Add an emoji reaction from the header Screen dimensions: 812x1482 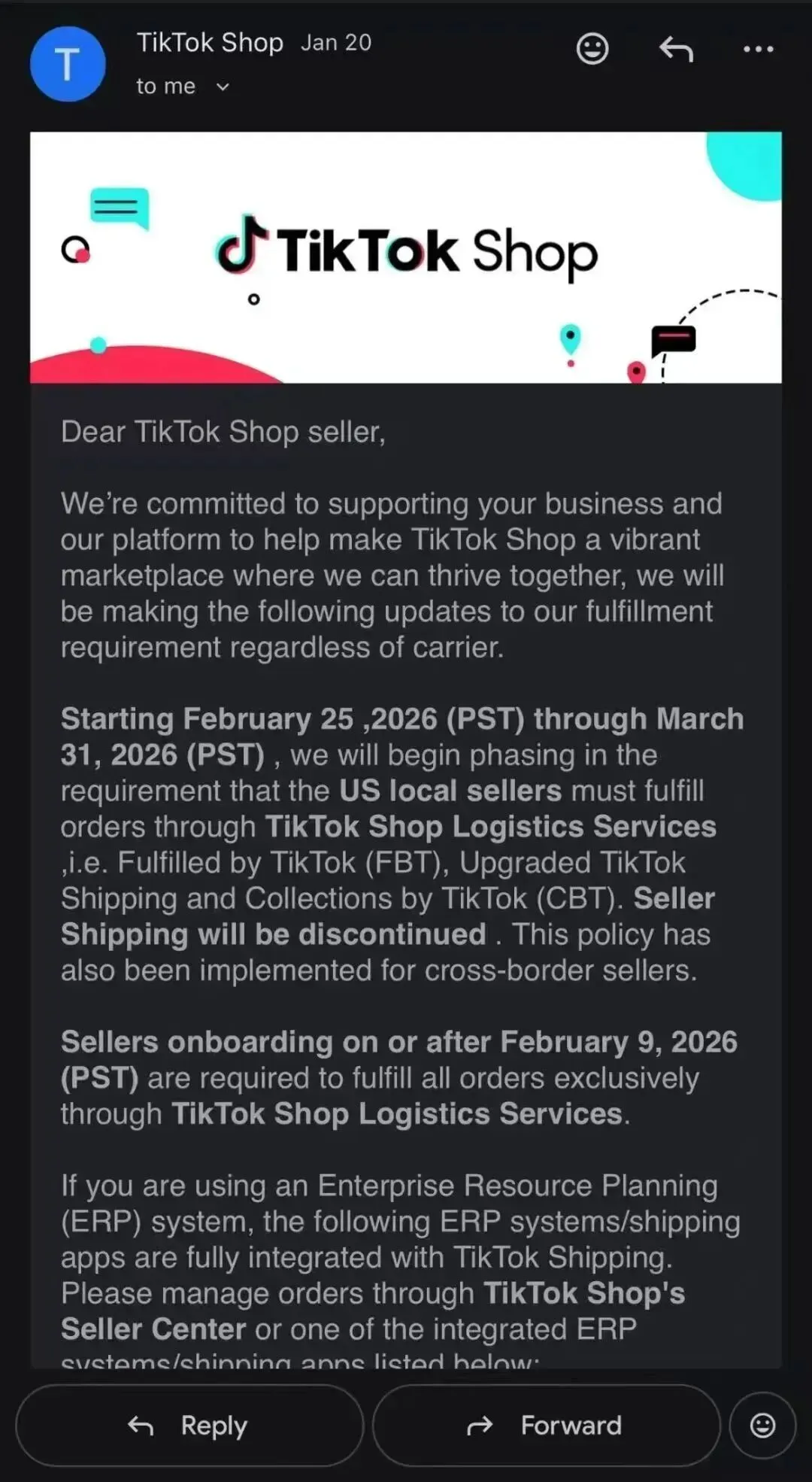click(592, 49)
